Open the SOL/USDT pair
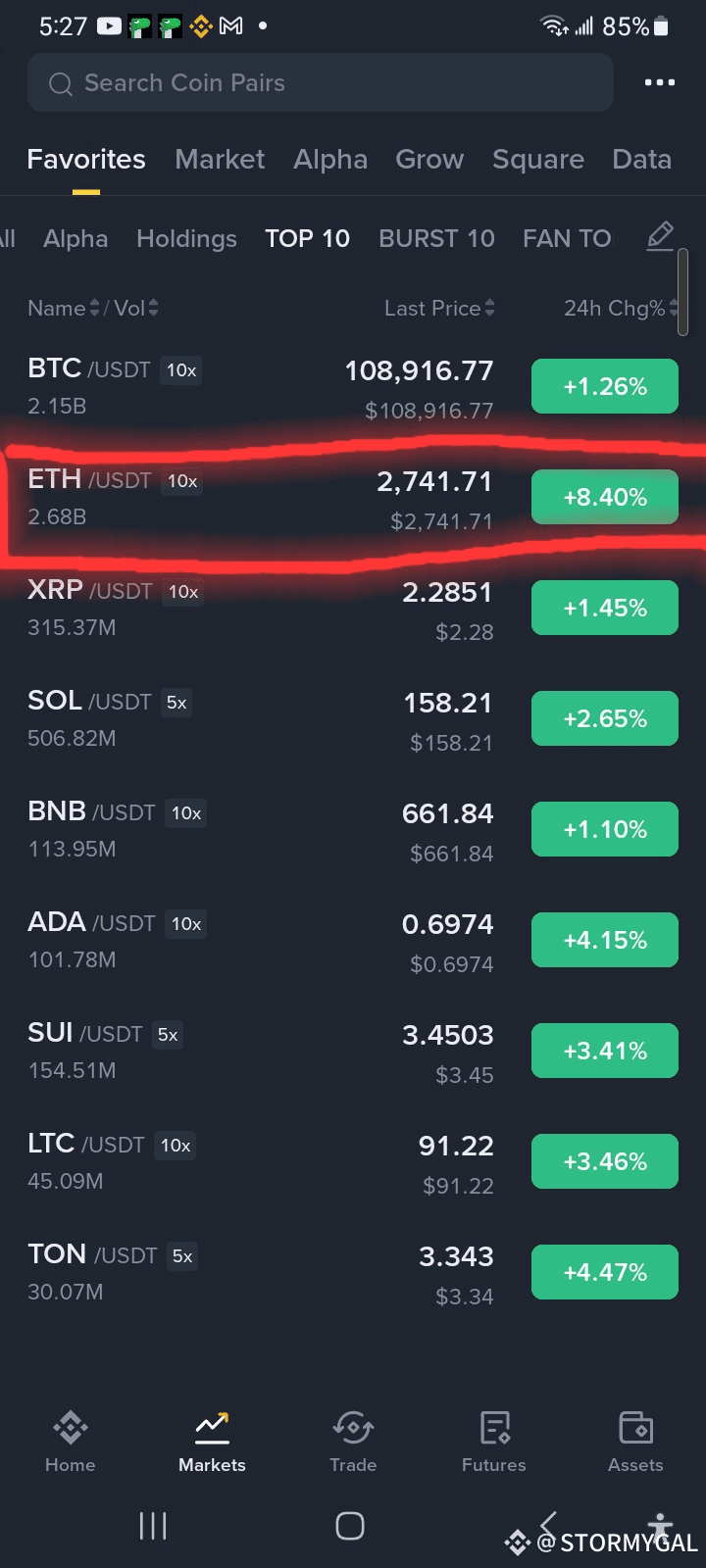Viewport: 706px width, 1568px height. [353, 720]
